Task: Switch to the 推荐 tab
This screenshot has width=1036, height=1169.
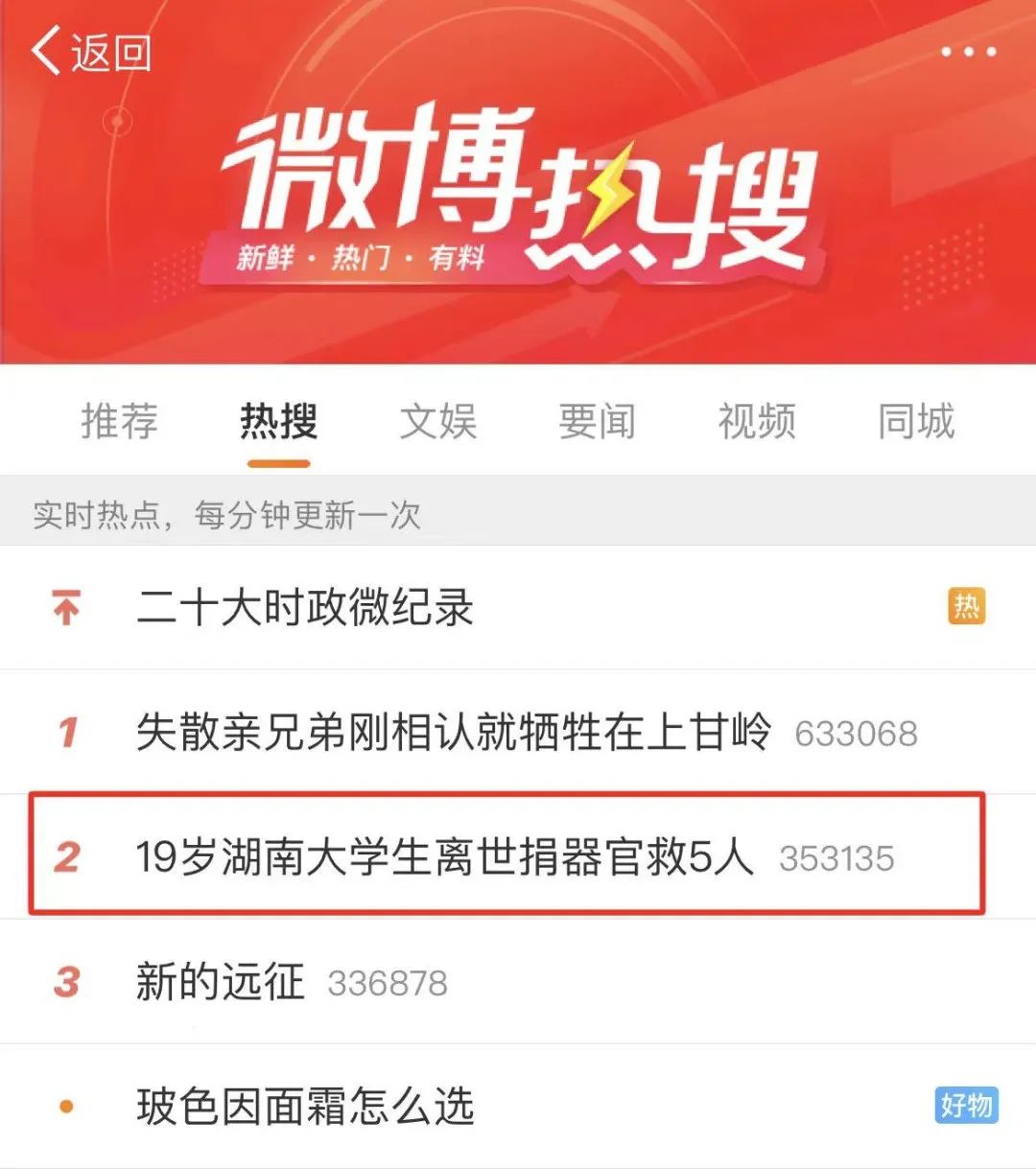Action: coord(119,421)
